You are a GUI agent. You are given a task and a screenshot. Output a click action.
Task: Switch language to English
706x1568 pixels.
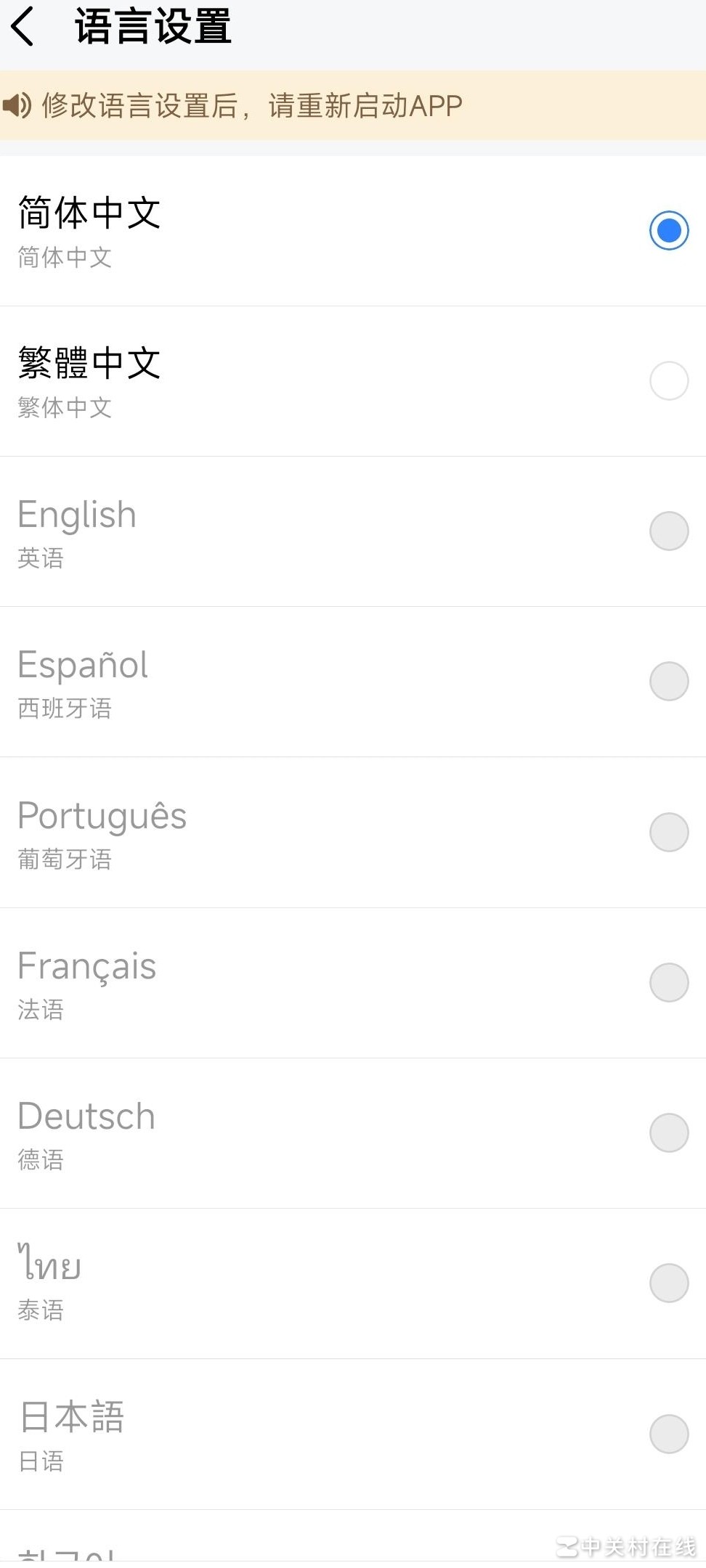[x=668, y=531]
